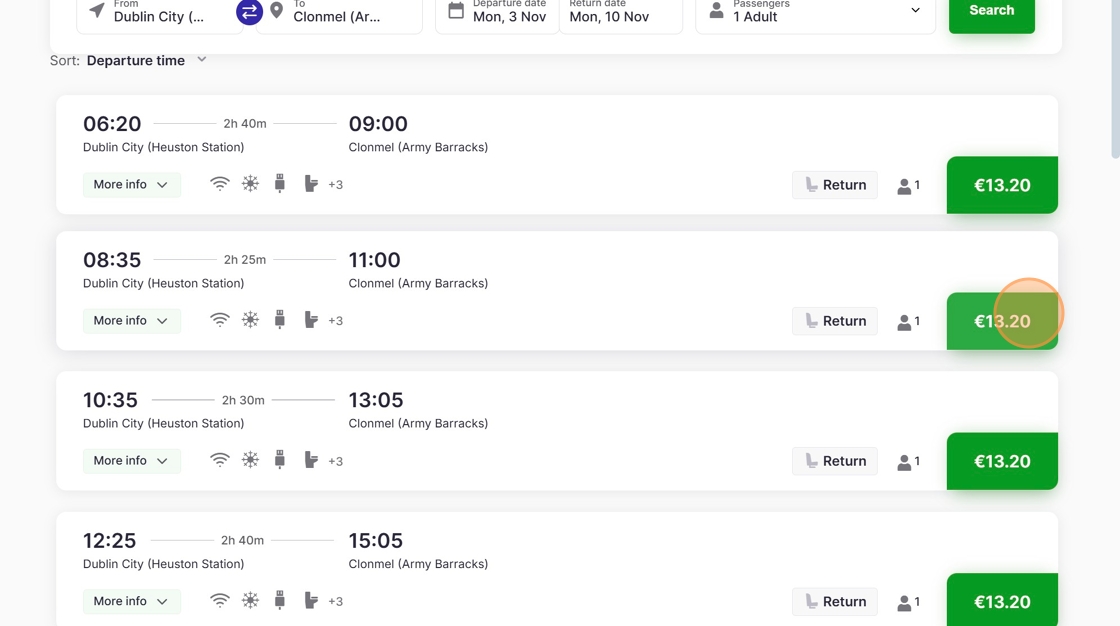Open the return date picker
This screenshot has width=1120, height=626.
pyautogui.click(x=620, y=15)
